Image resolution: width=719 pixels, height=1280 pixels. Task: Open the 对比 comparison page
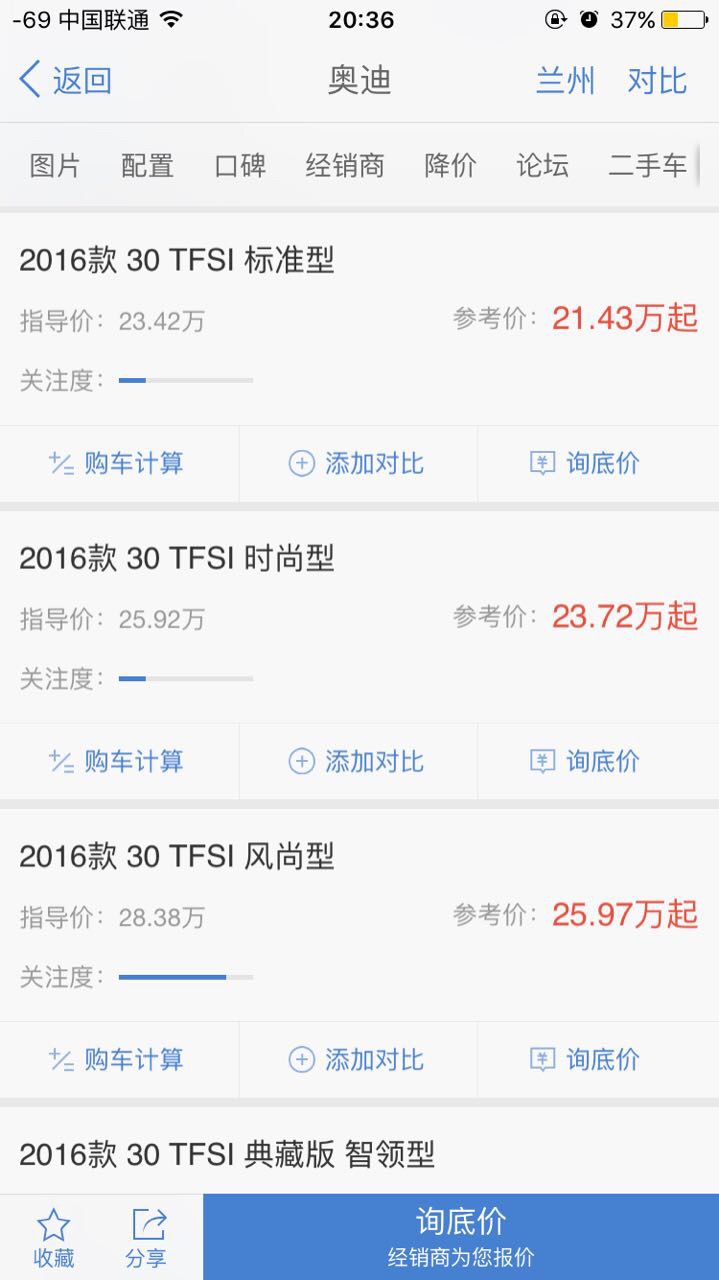click(x=657, y=80)
